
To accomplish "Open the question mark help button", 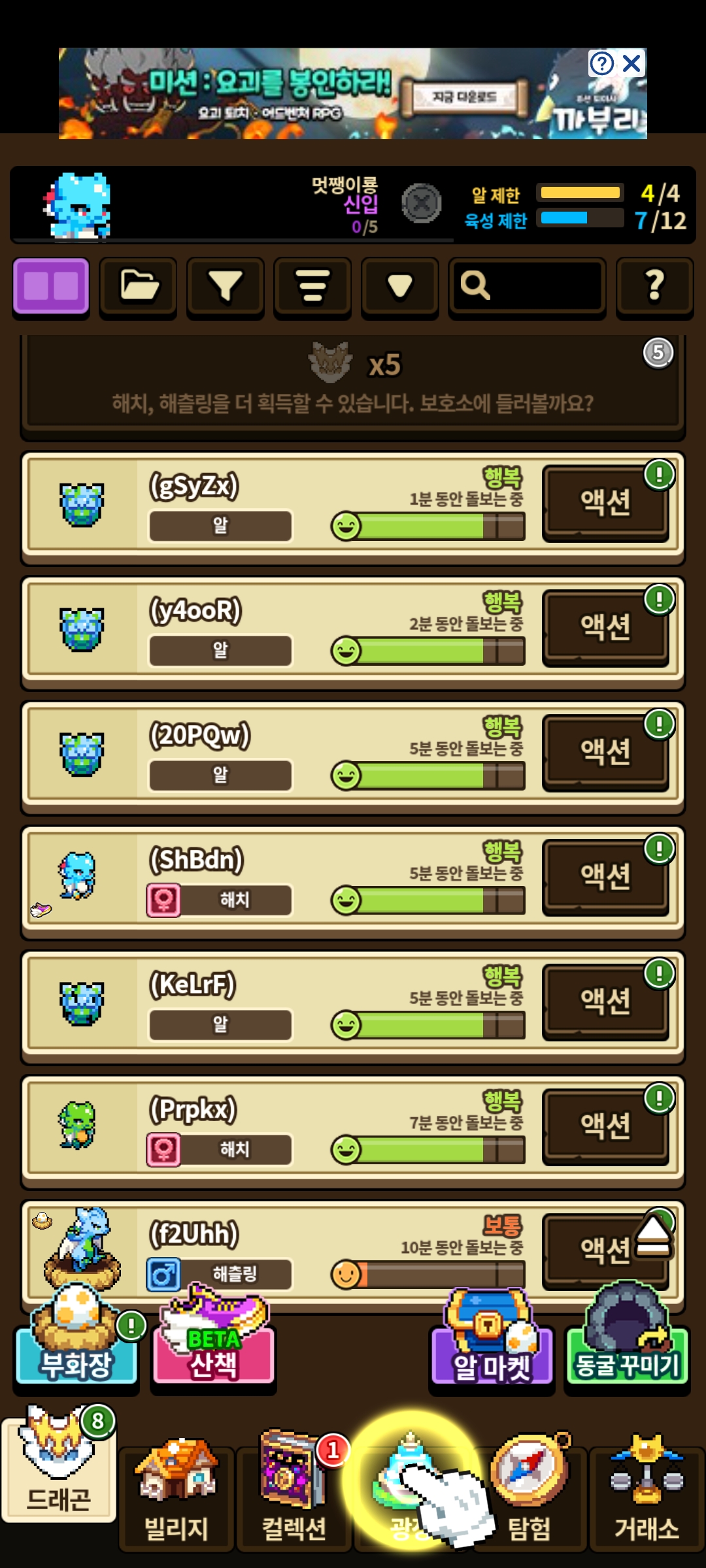I will click(x=654, y=286).
